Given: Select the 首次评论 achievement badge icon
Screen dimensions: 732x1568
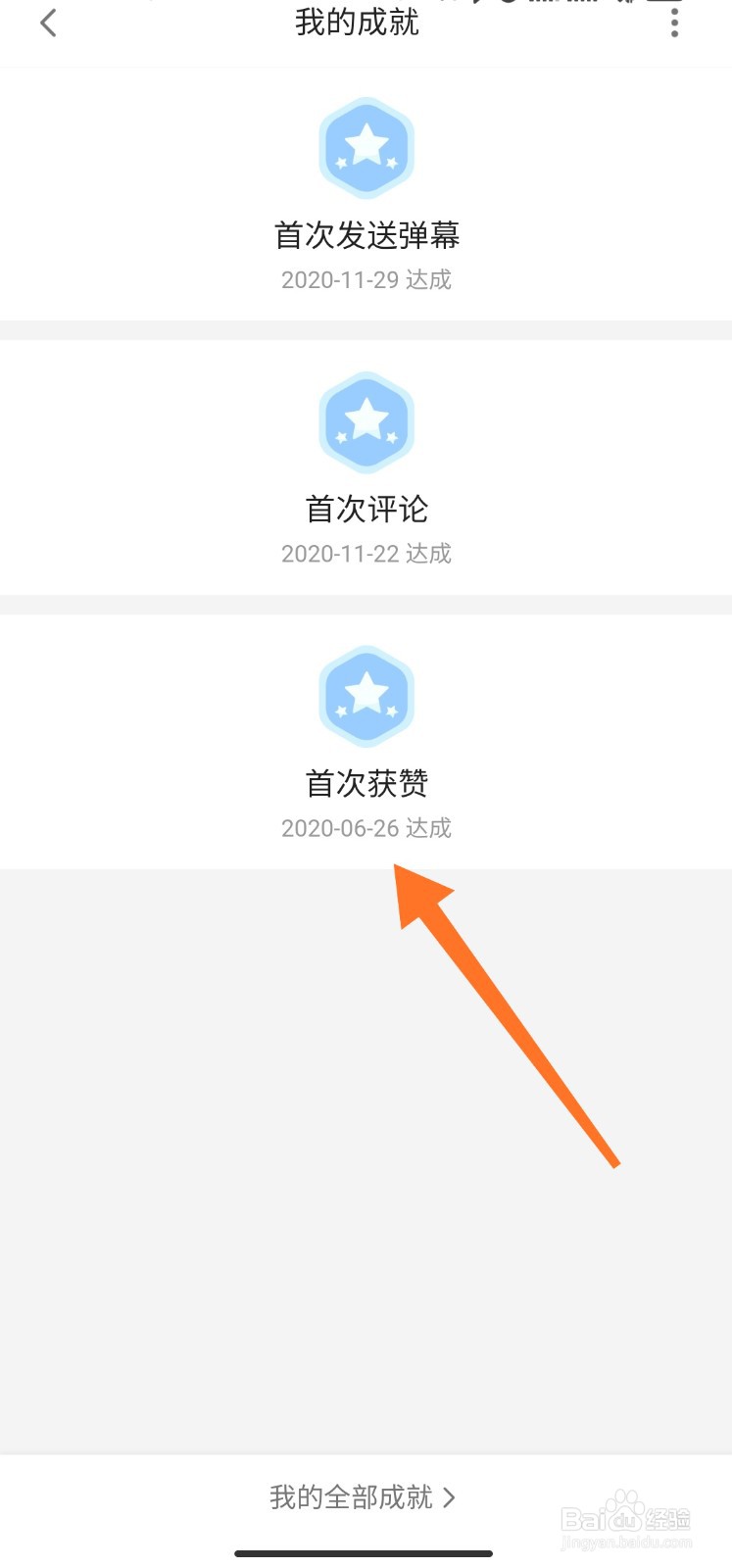Looking at the screenshot, I should (366, 423).
